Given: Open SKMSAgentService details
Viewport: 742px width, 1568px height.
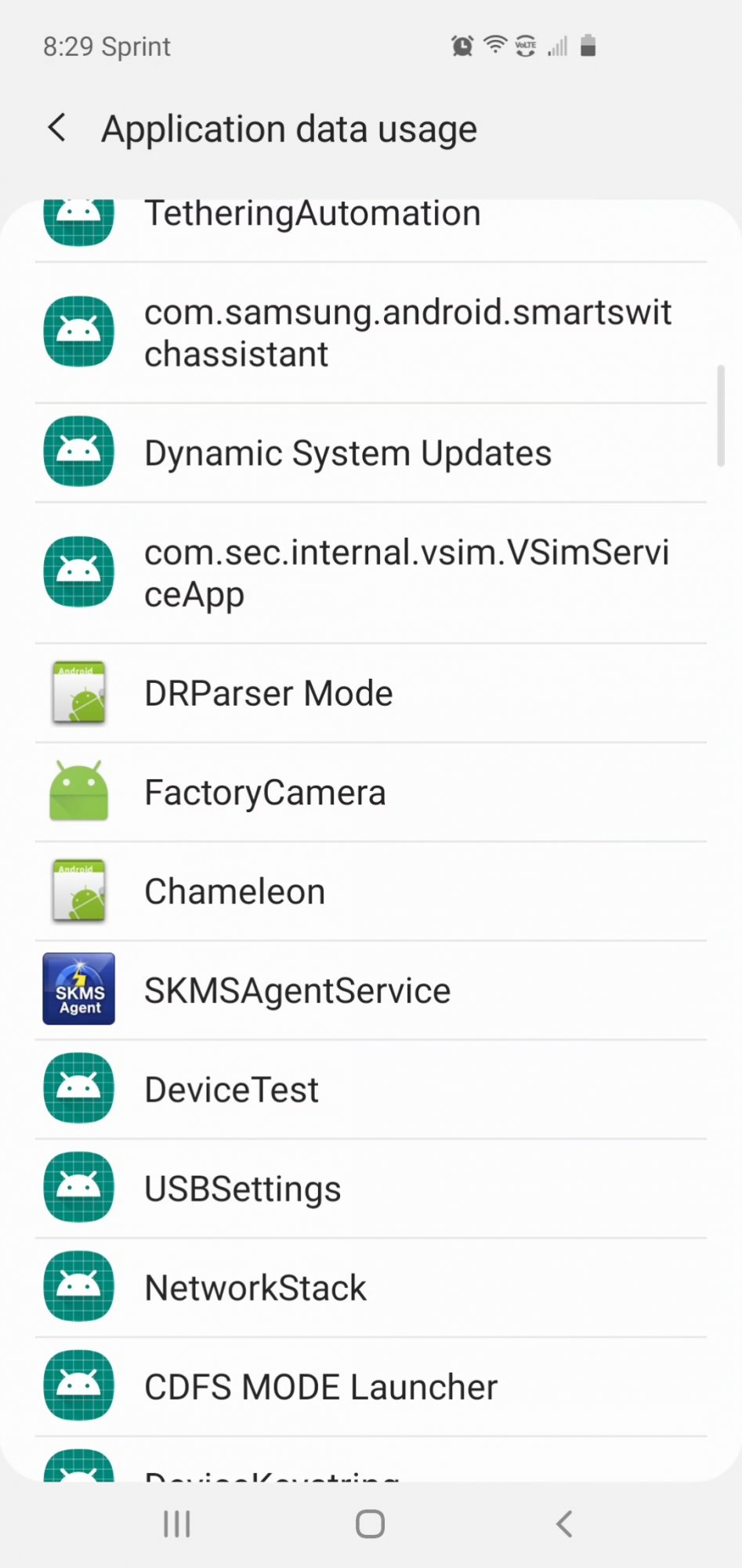Looking at the screenshot, I should [x=371, y=990].
